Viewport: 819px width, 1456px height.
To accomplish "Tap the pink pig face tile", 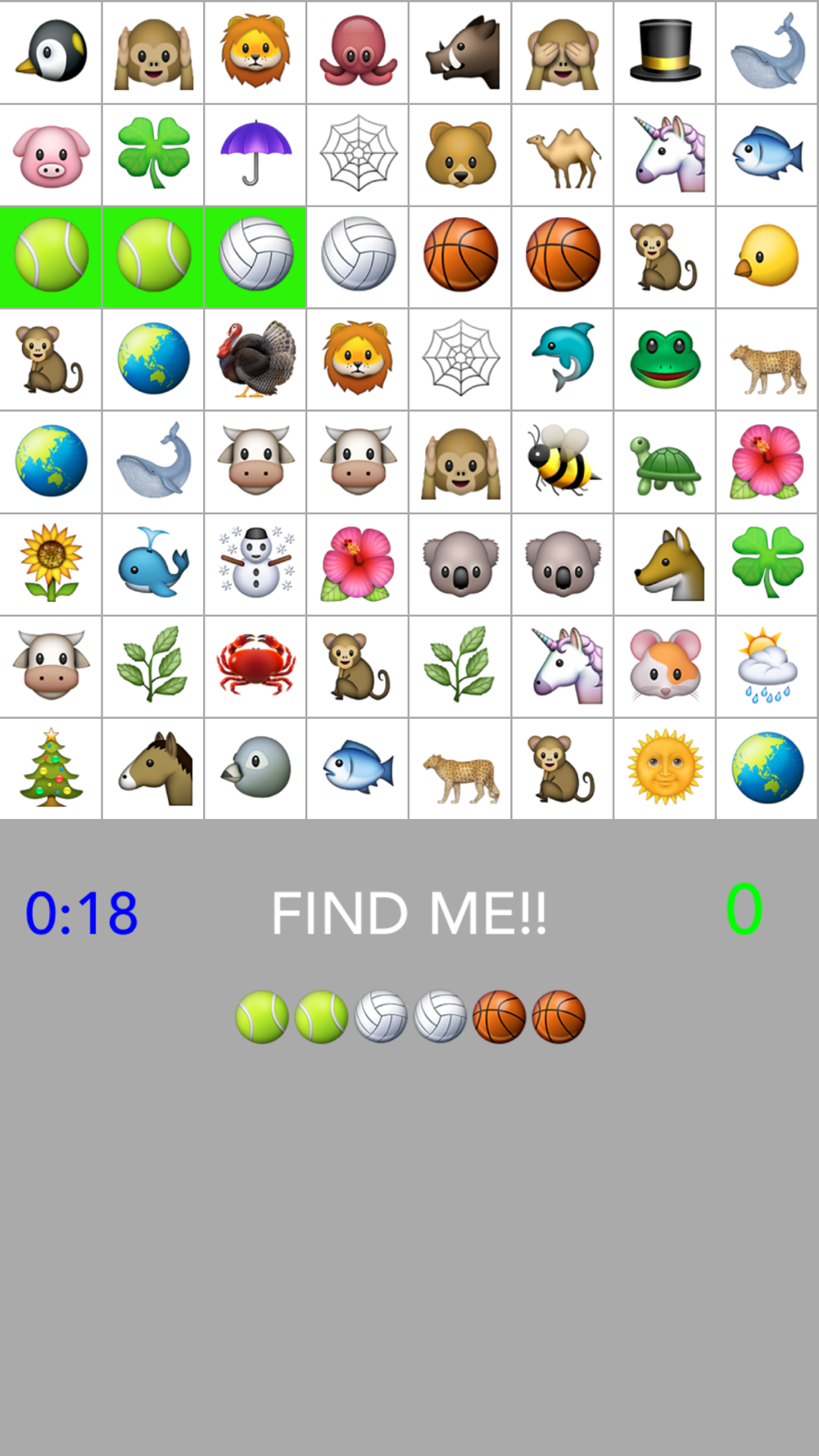I will pyautogui.click(x=51, y=154).
